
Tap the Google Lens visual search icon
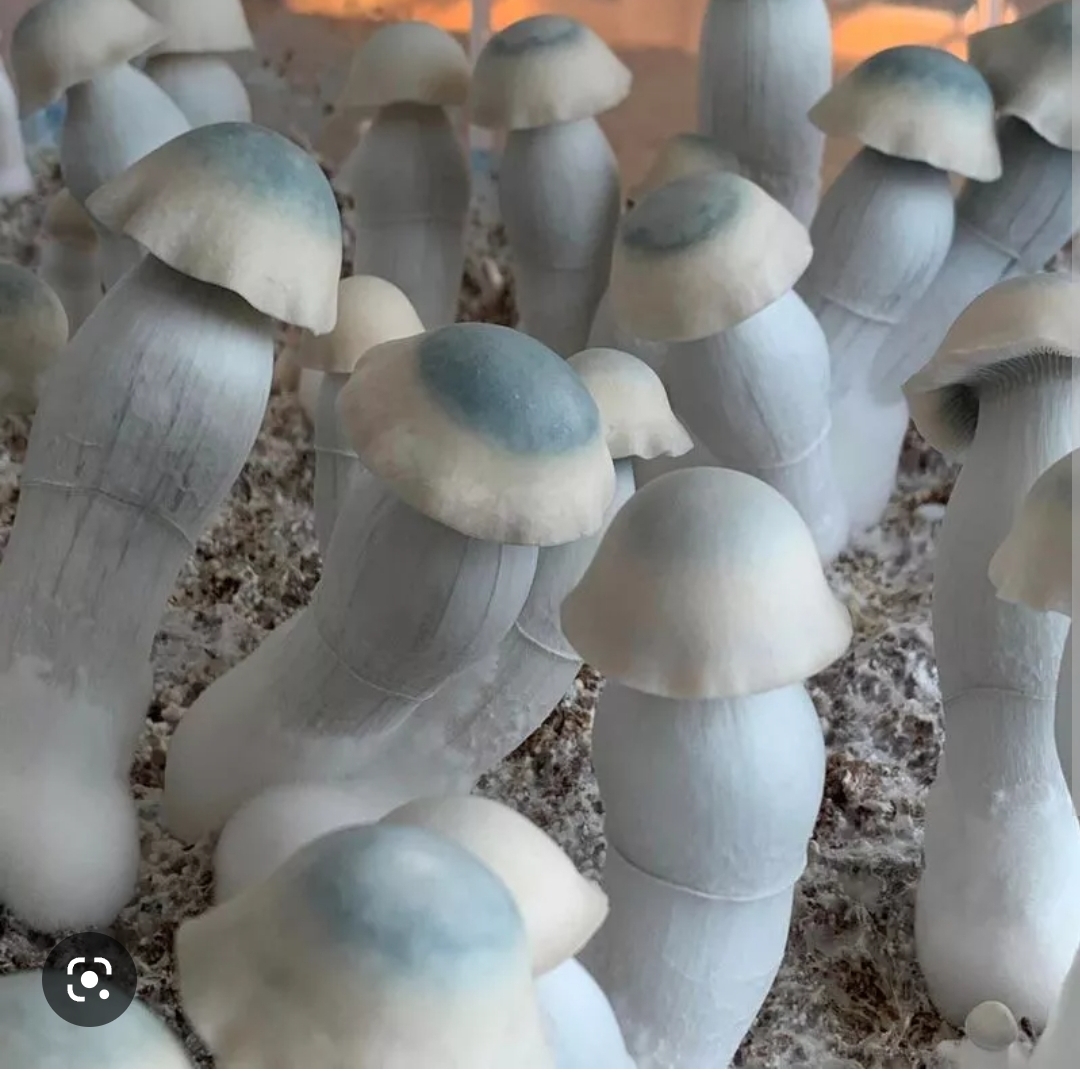click(x=89, y=979)
